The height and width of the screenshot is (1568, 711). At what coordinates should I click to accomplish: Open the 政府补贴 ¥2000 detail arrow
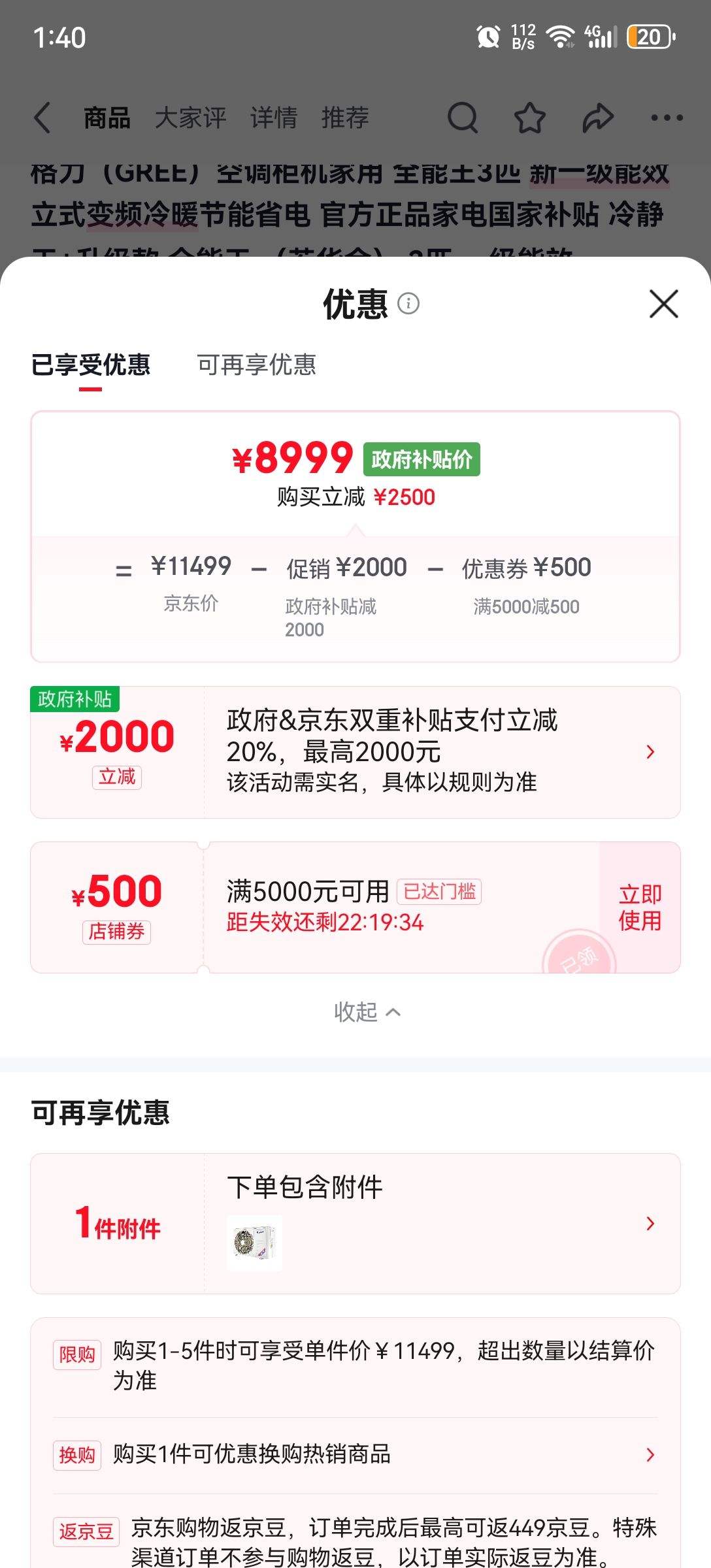tap(650, 751)
